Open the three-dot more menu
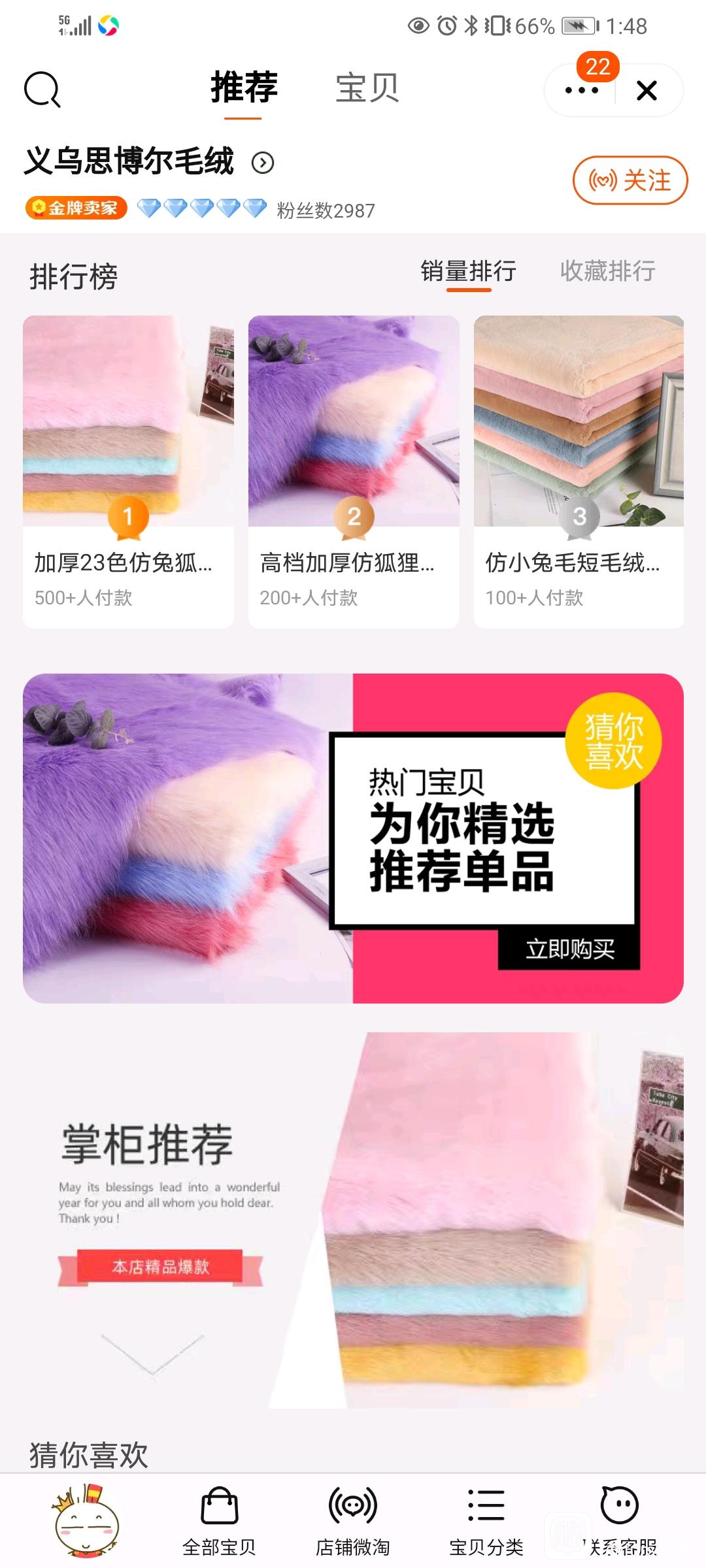706x1568 pixels. coord(581,90)
